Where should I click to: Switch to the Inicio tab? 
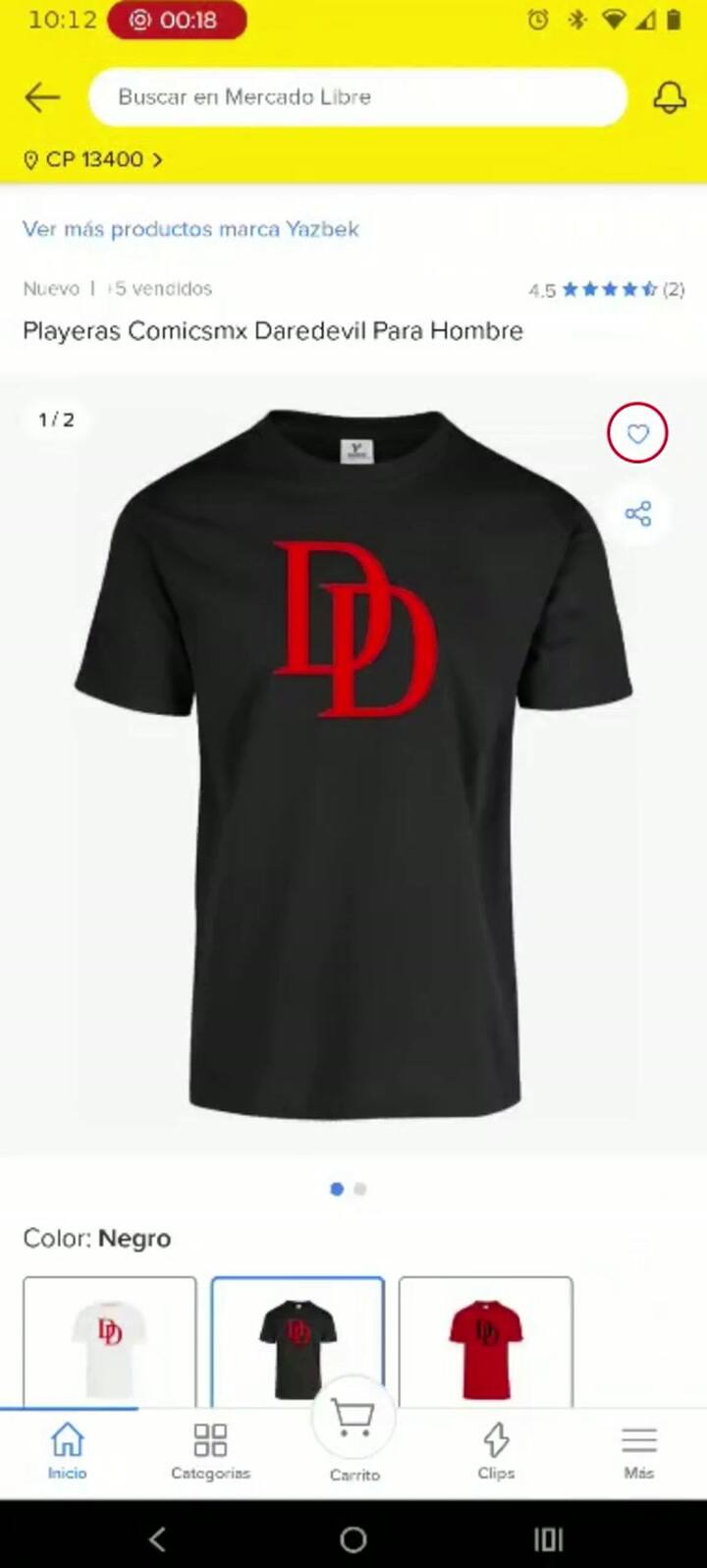click(68, 1452)
